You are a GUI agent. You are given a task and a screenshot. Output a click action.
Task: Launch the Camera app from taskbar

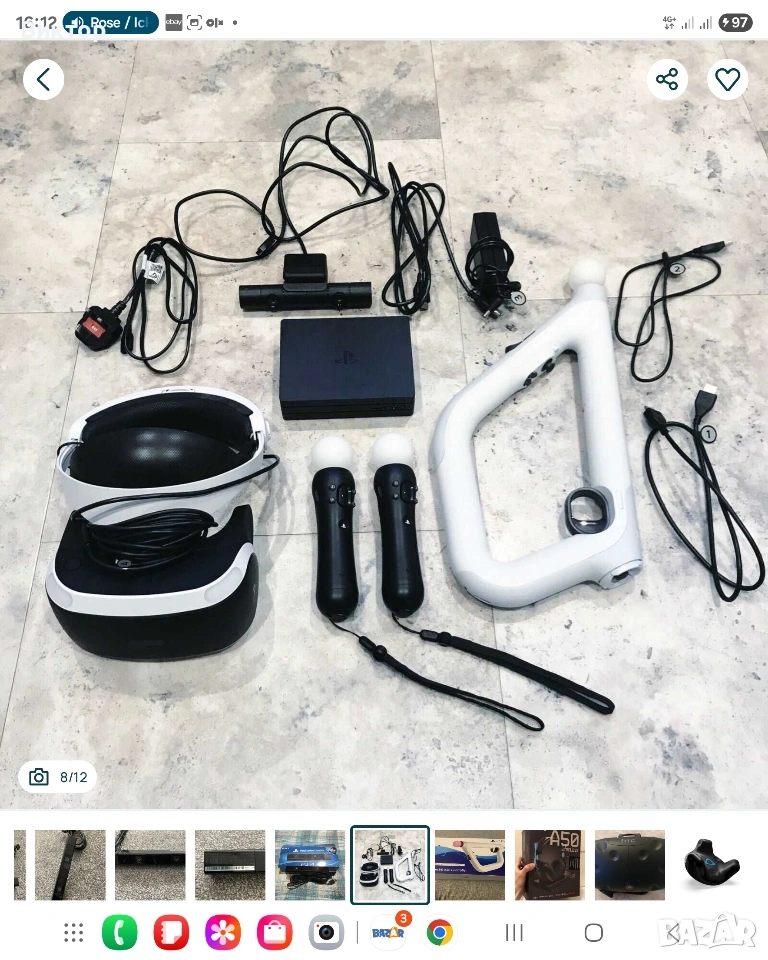click(x=325, y=932)
